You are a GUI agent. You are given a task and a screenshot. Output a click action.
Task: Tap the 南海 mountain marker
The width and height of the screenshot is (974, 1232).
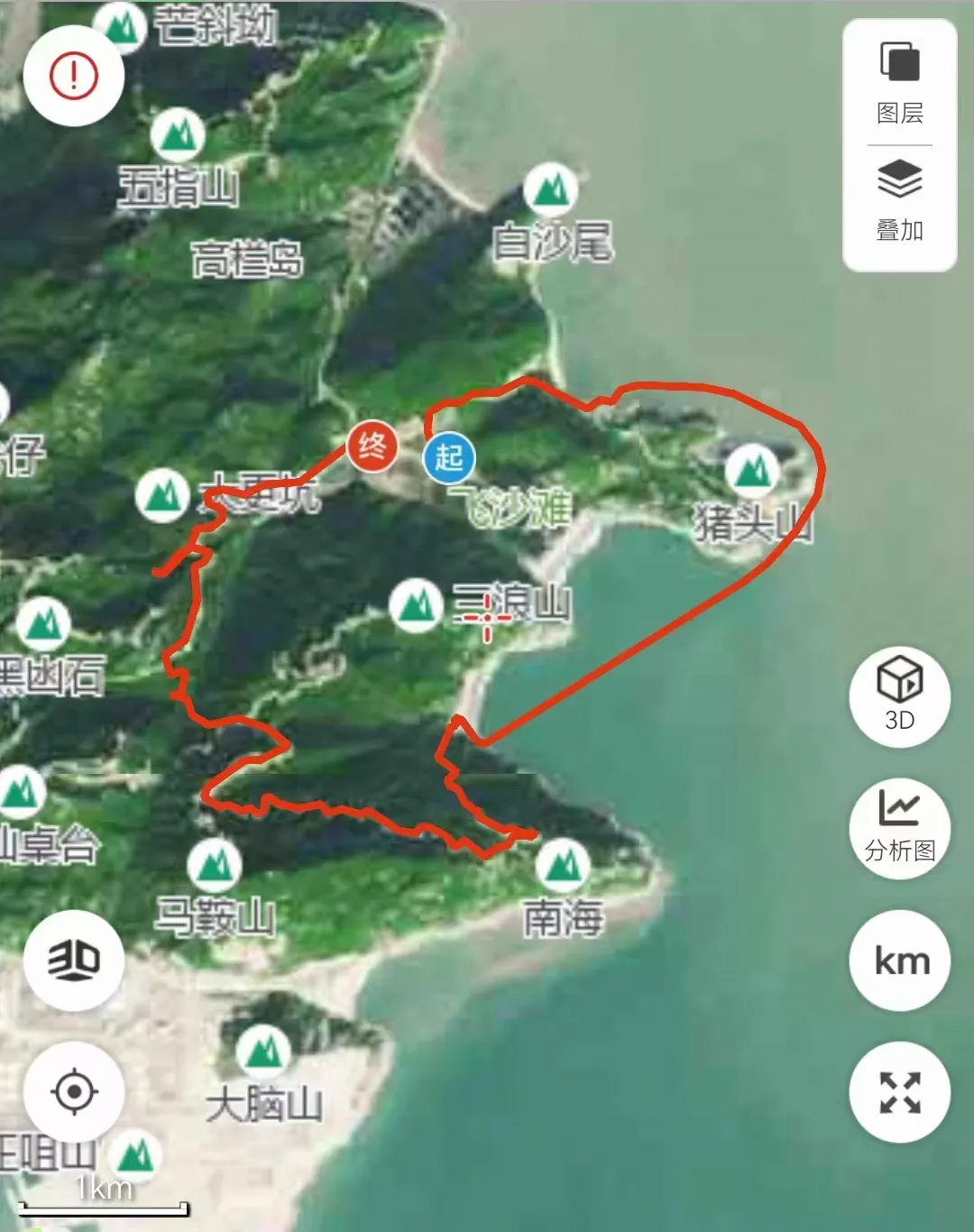point(563,866)
